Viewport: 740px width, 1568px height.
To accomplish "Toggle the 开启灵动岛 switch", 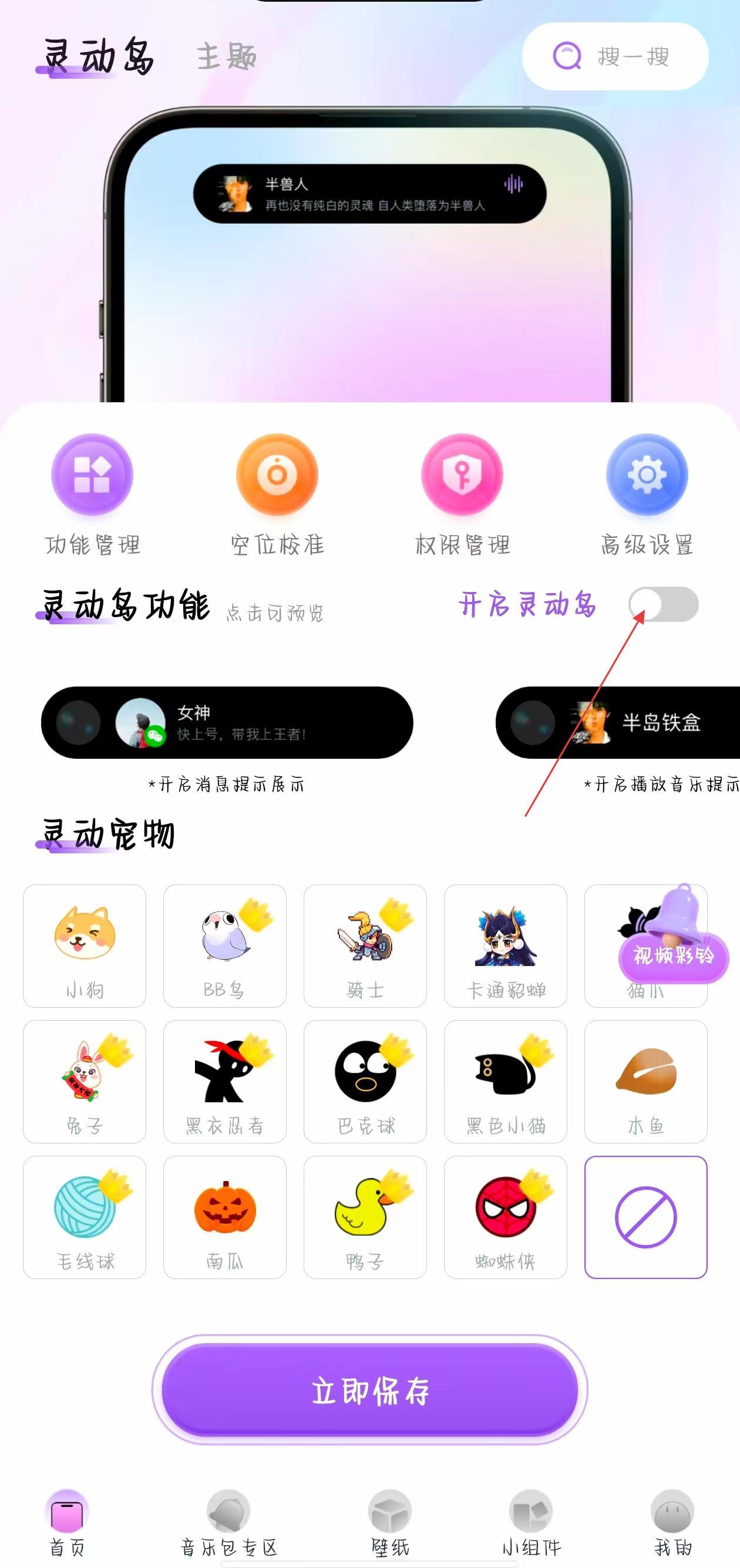I will tap(662, 604).
